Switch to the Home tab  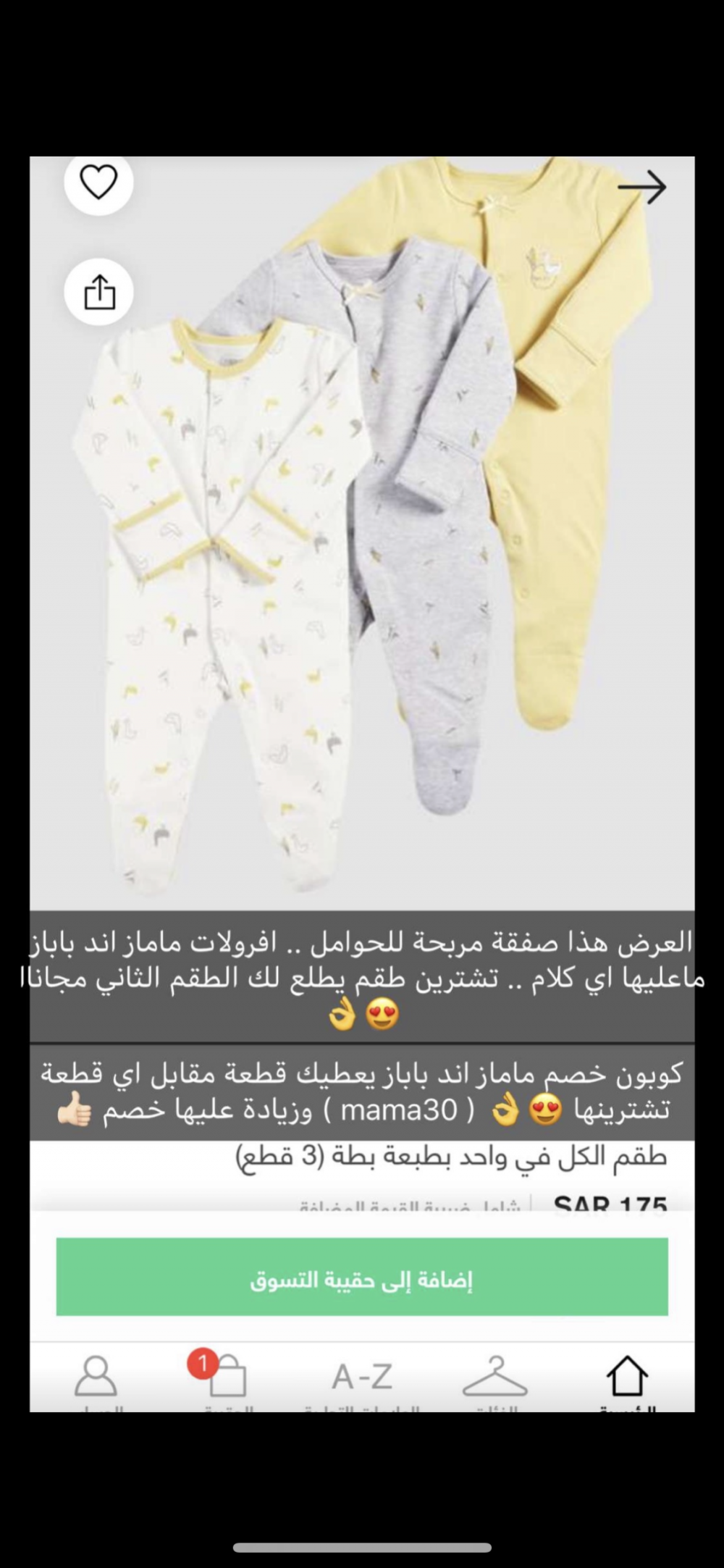(626, 1378)
